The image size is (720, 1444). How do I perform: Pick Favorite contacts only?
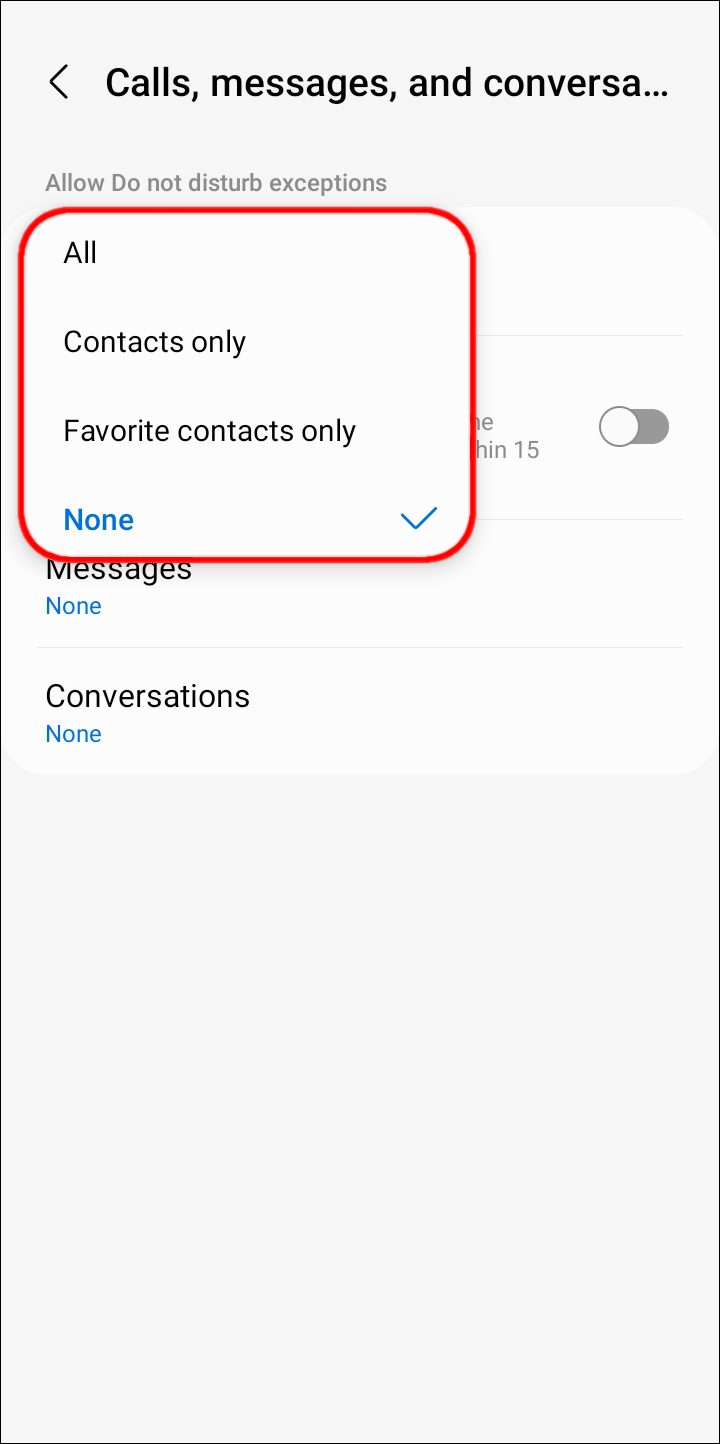210,431
